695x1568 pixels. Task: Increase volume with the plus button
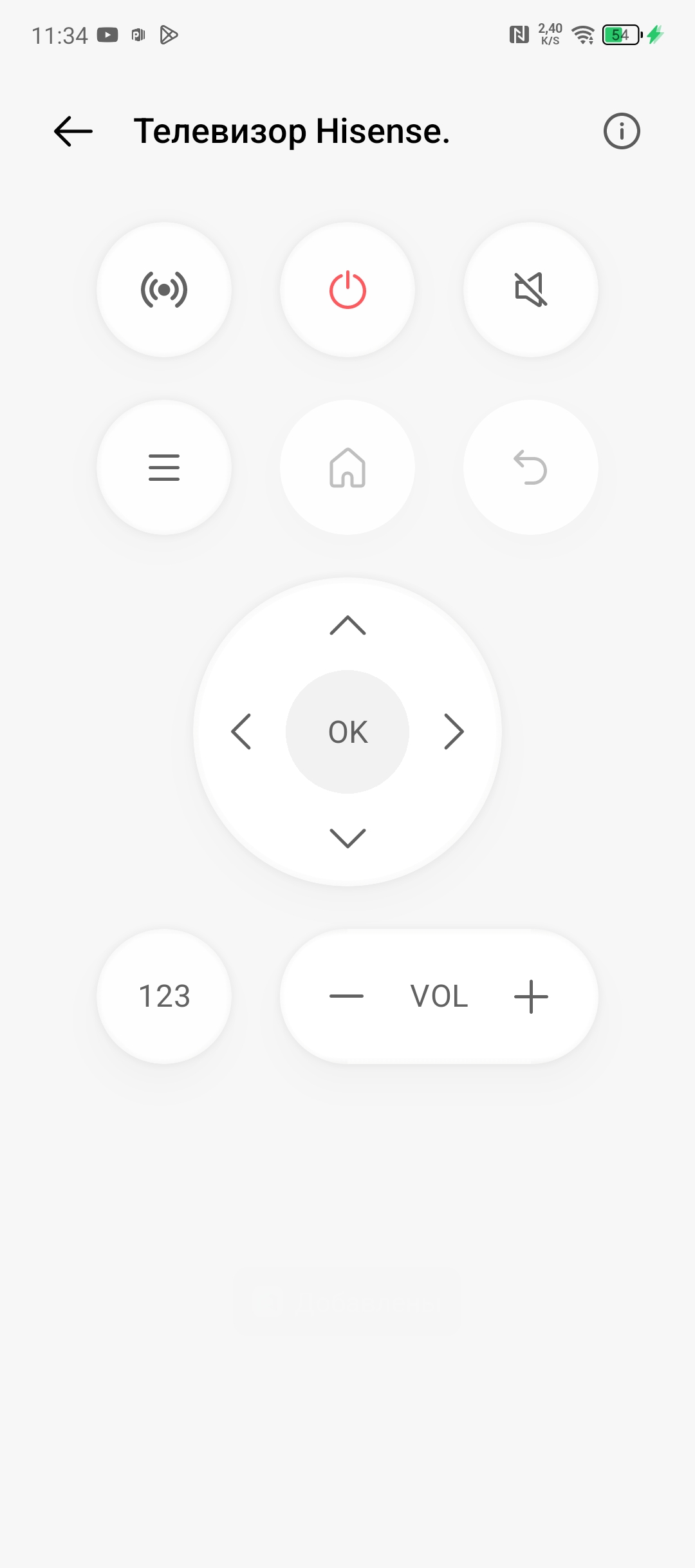(531, 996)
